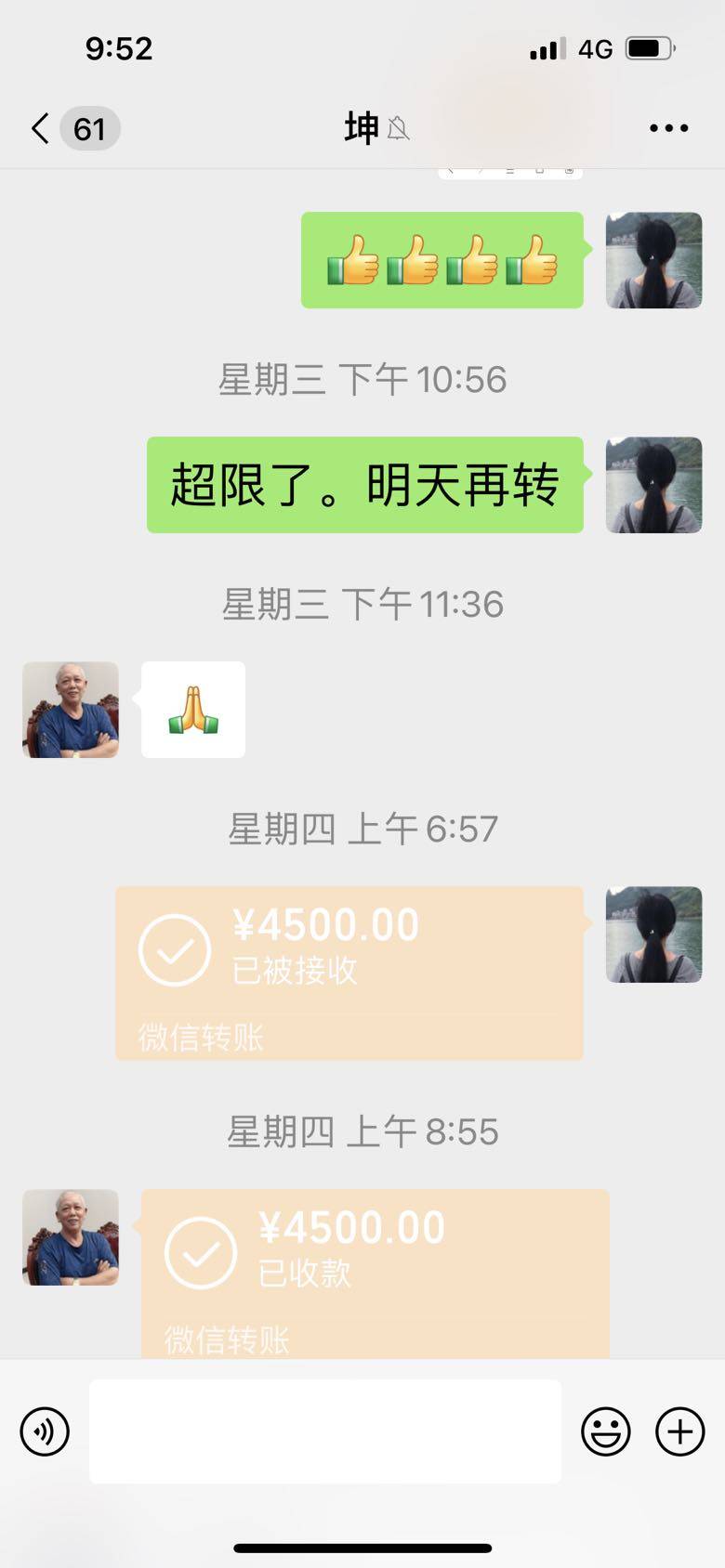Open the ¥4500.00 已收款 transfer card
The width and height of the screenshot is (725, 1568).
click(376, 1273)
